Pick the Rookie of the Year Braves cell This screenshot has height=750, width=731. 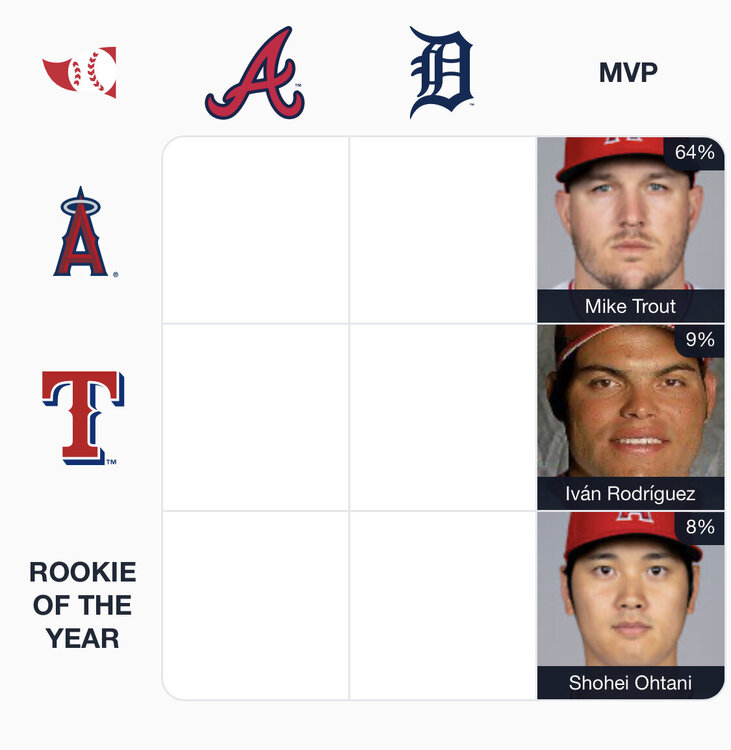pyautogui.click(x=256, y=605)
